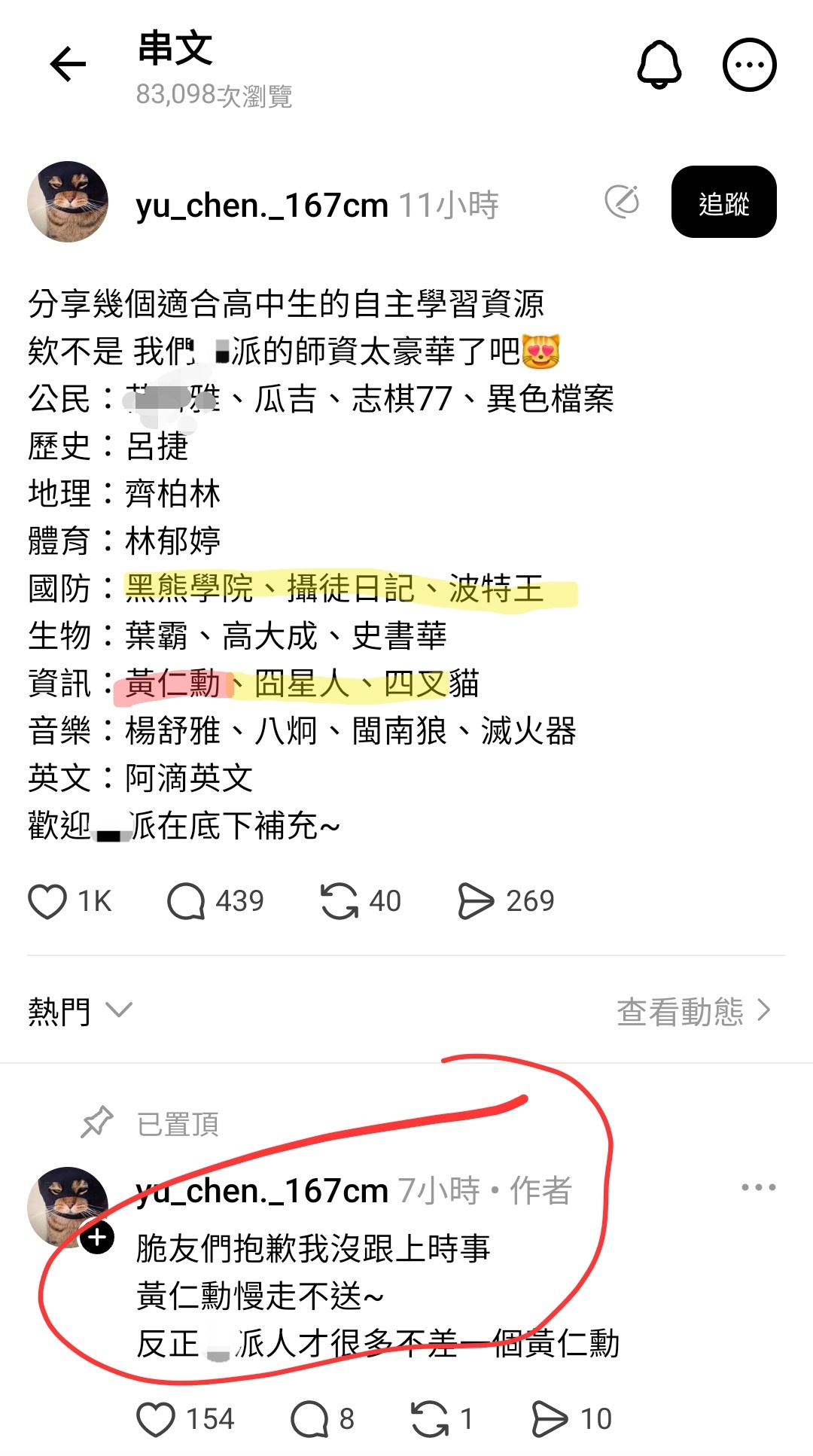813x1456 pixels.
Task: Tap the plus badge on reply avatar
Action: point(97,1237)
